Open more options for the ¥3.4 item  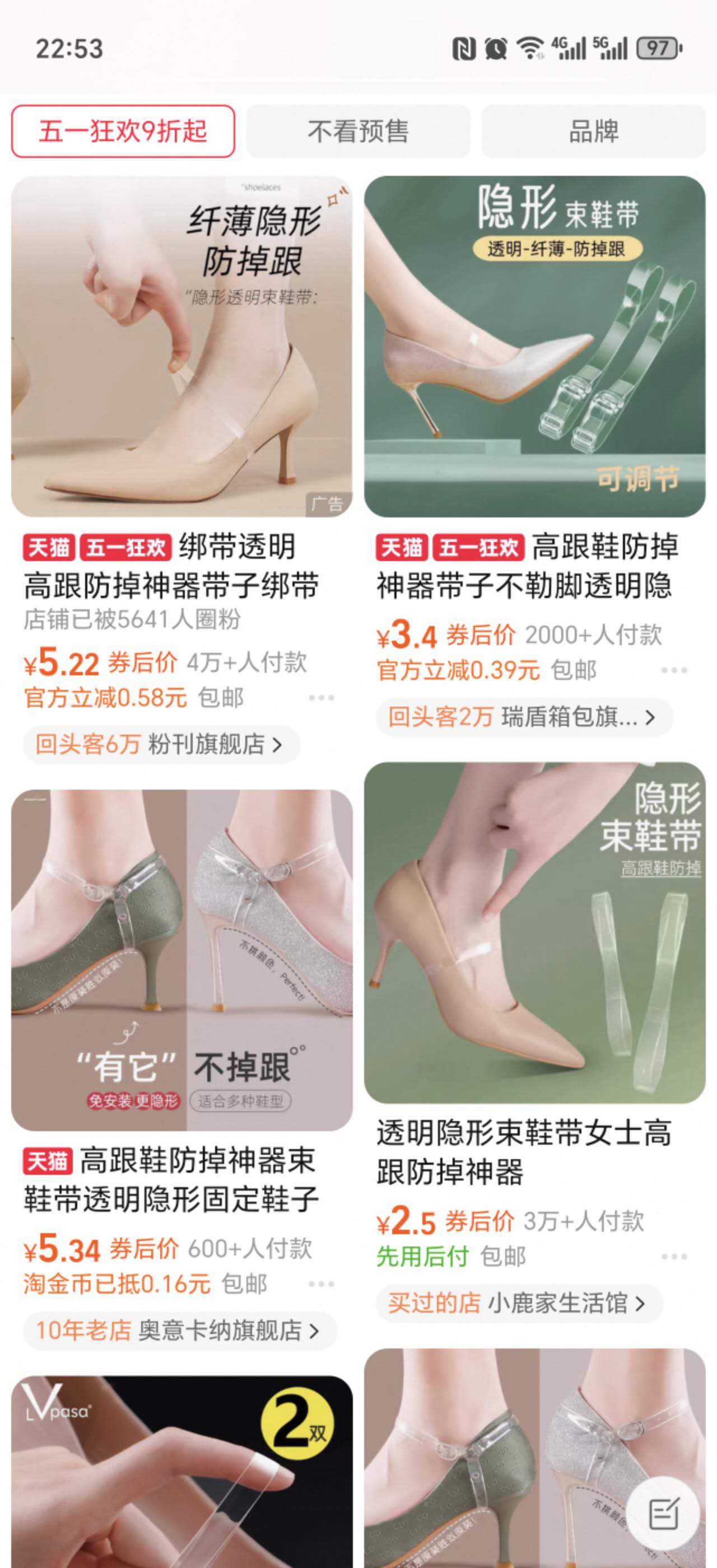(674, 670)
